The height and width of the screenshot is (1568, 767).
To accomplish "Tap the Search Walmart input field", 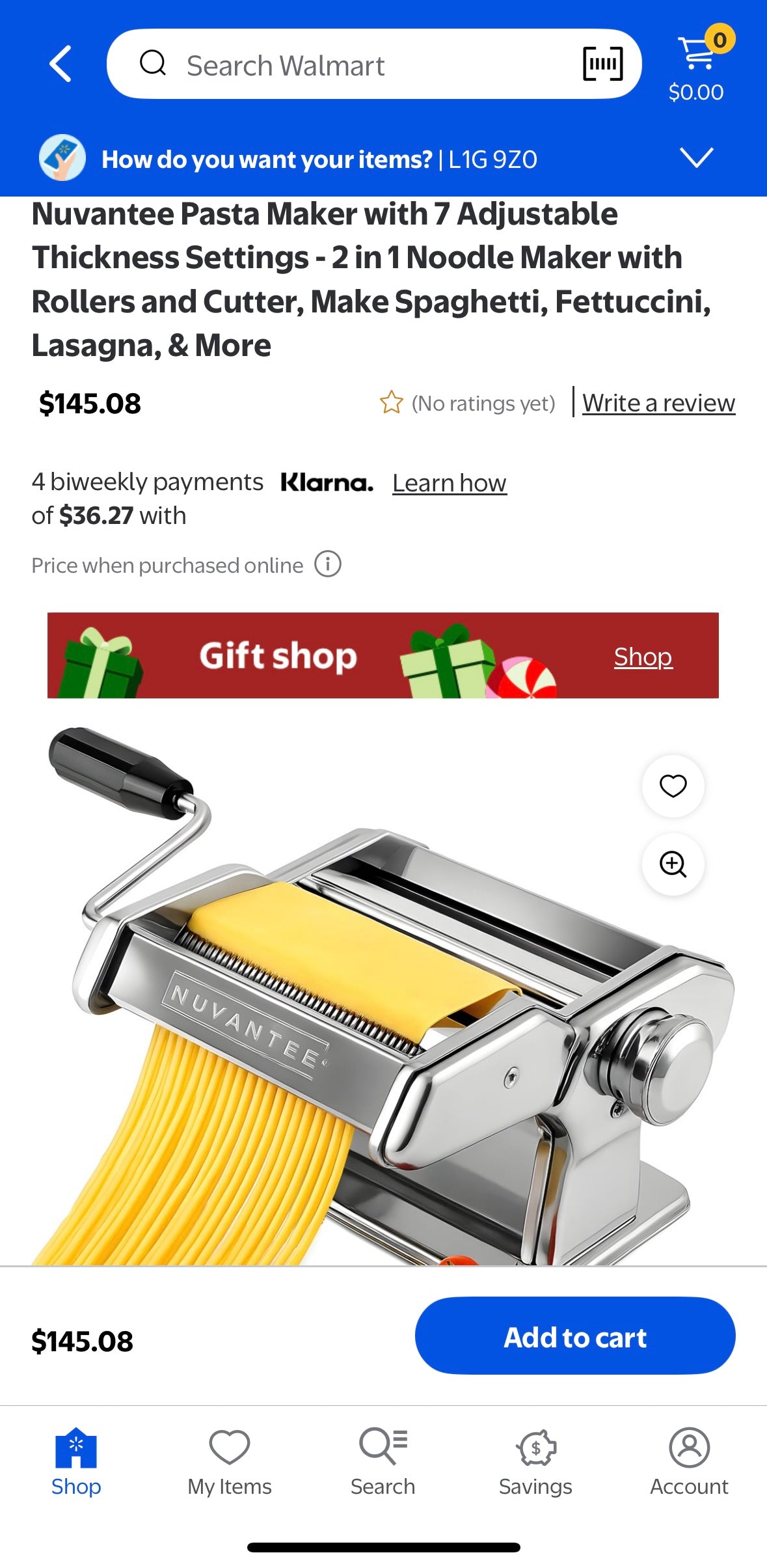I will (x=364, y=64).
